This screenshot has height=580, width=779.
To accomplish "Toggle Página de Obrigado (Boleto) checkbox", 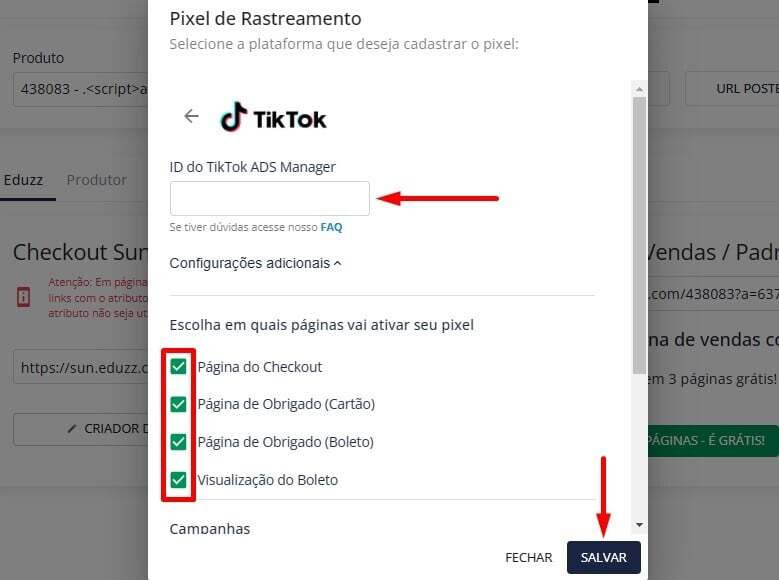I will click(178, 442).
